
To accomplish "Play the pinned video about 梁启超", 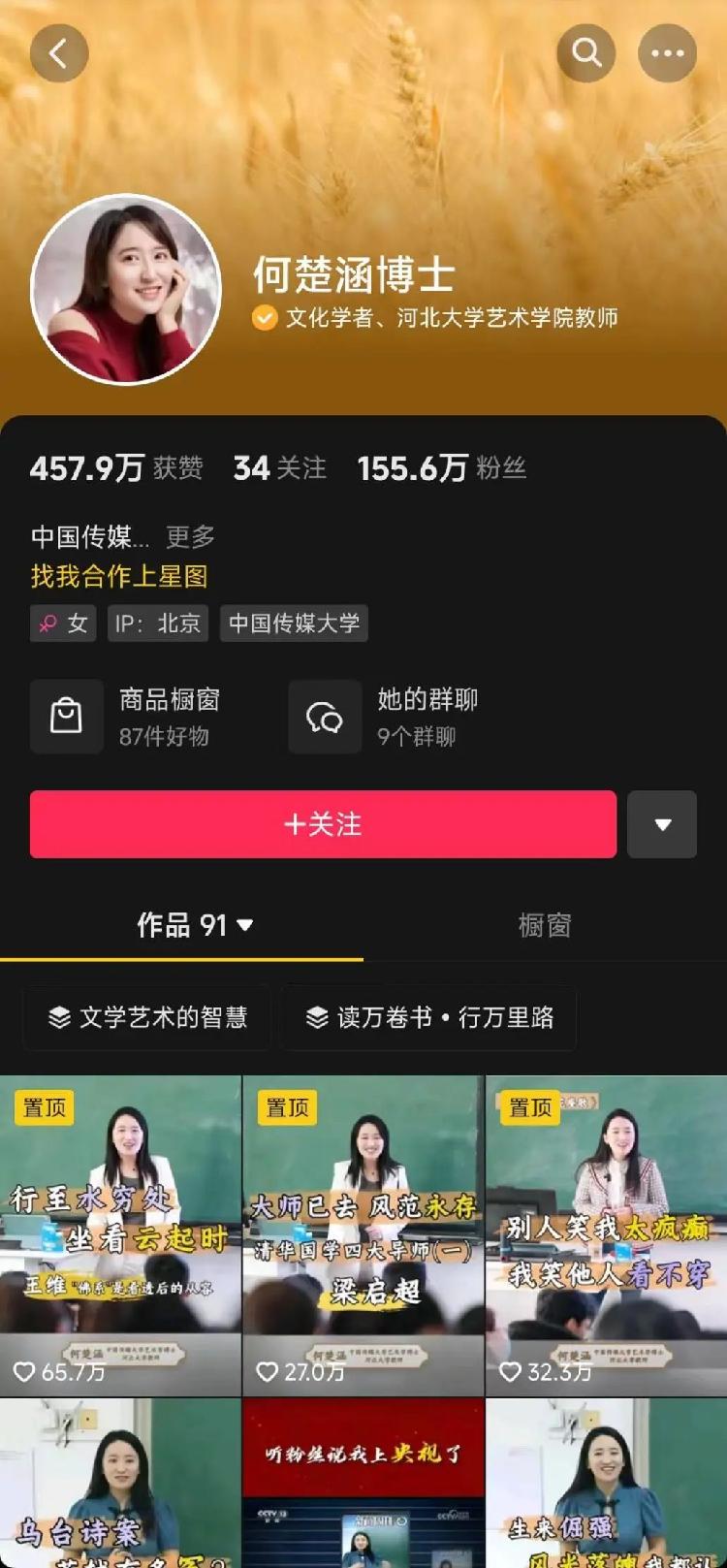I will [363, 1235].
